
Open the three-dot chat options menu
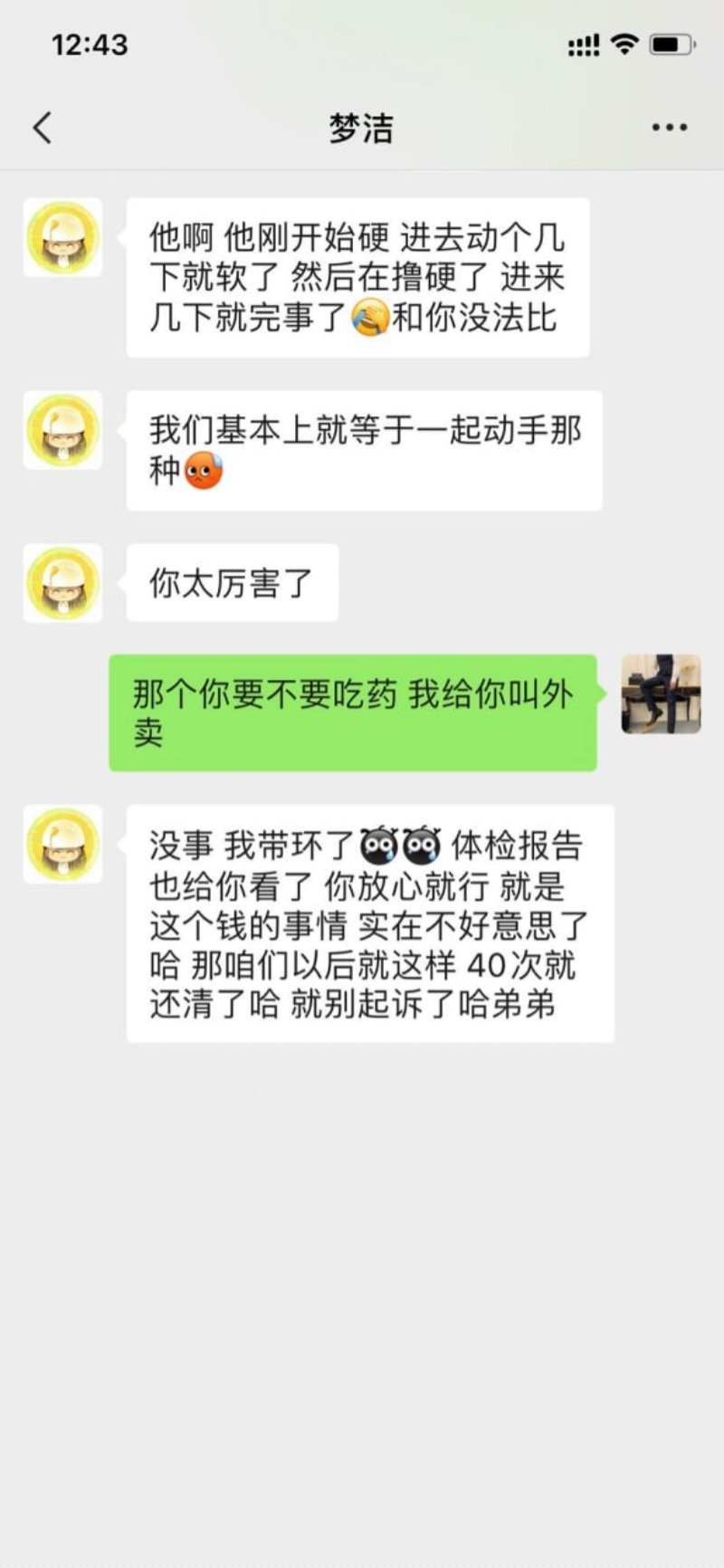click(669, 128)
